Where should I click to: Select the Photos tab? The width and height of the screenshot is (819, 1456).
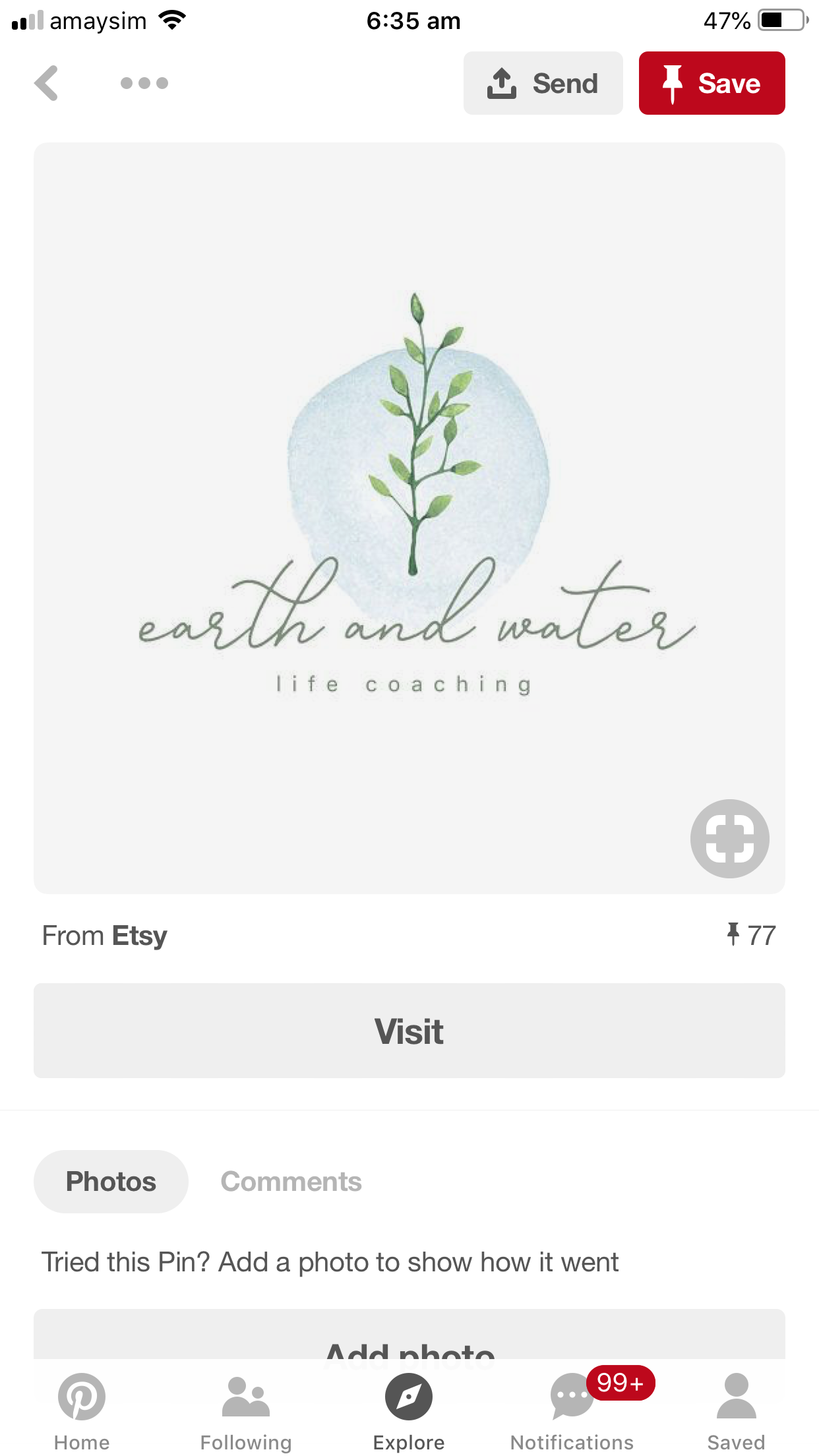click(111, 1181)
